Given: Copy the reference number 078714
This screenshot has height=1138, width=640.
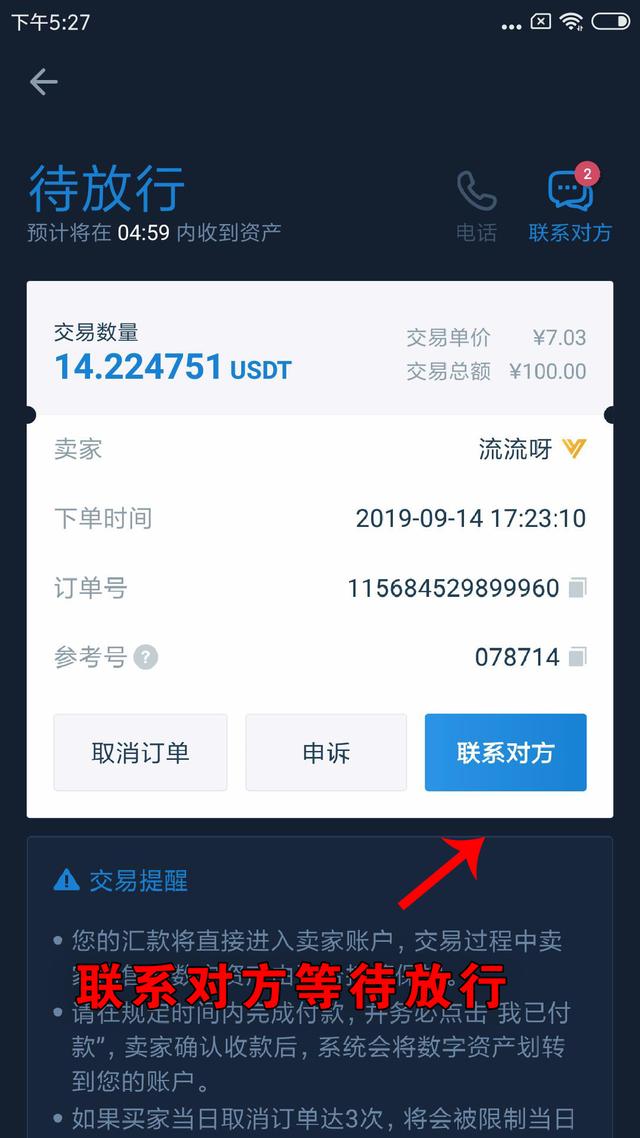Looking at the screenshot, I should (577, 657).
